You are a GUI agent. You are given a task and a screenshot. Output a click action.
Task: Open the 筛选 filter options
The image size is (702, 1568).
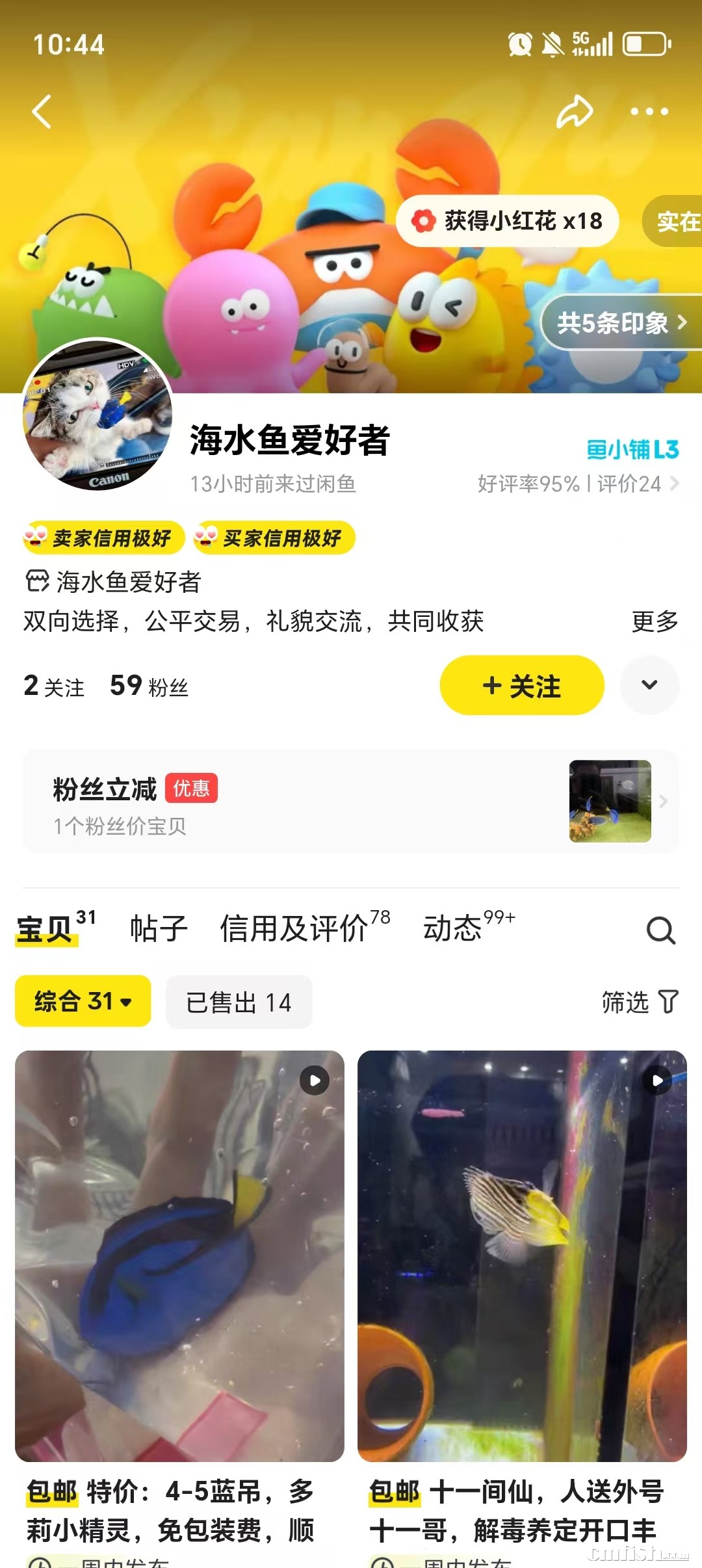point(639,1002)
